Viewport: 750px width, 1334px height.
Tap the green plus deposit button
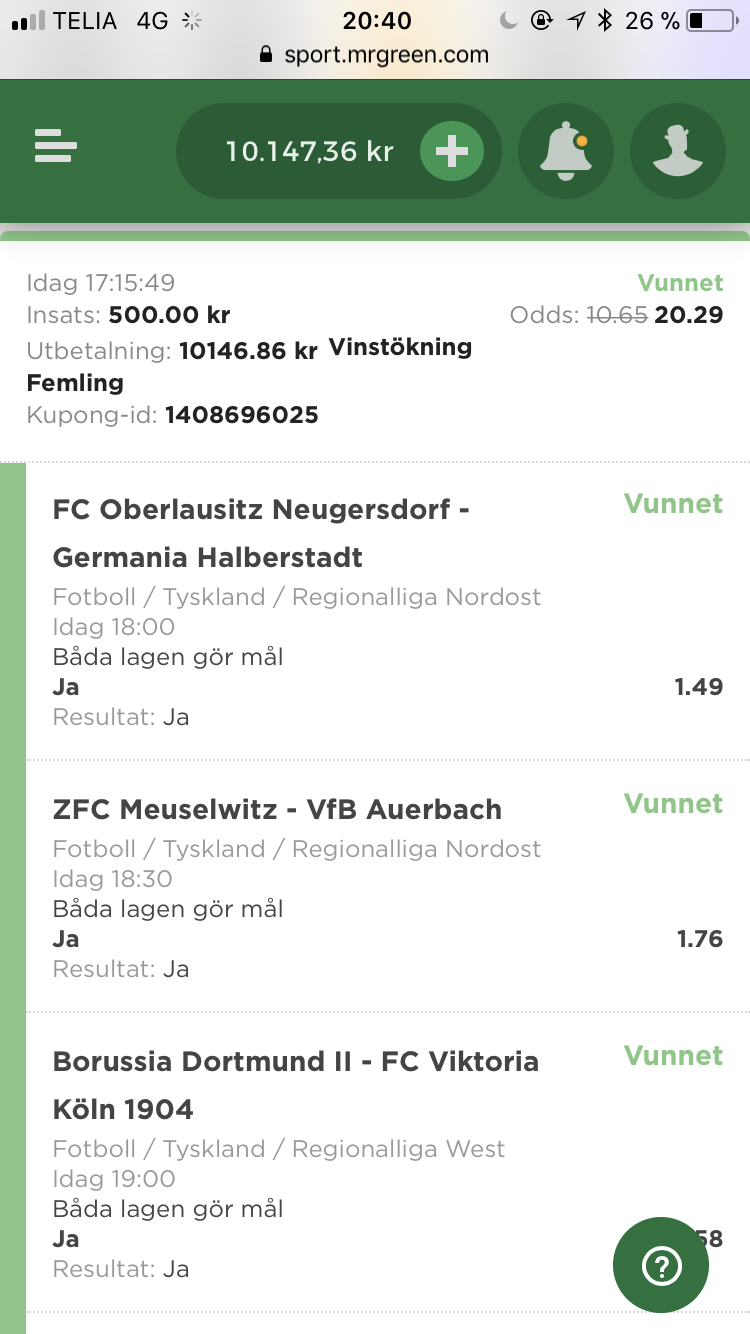[452, 152]
